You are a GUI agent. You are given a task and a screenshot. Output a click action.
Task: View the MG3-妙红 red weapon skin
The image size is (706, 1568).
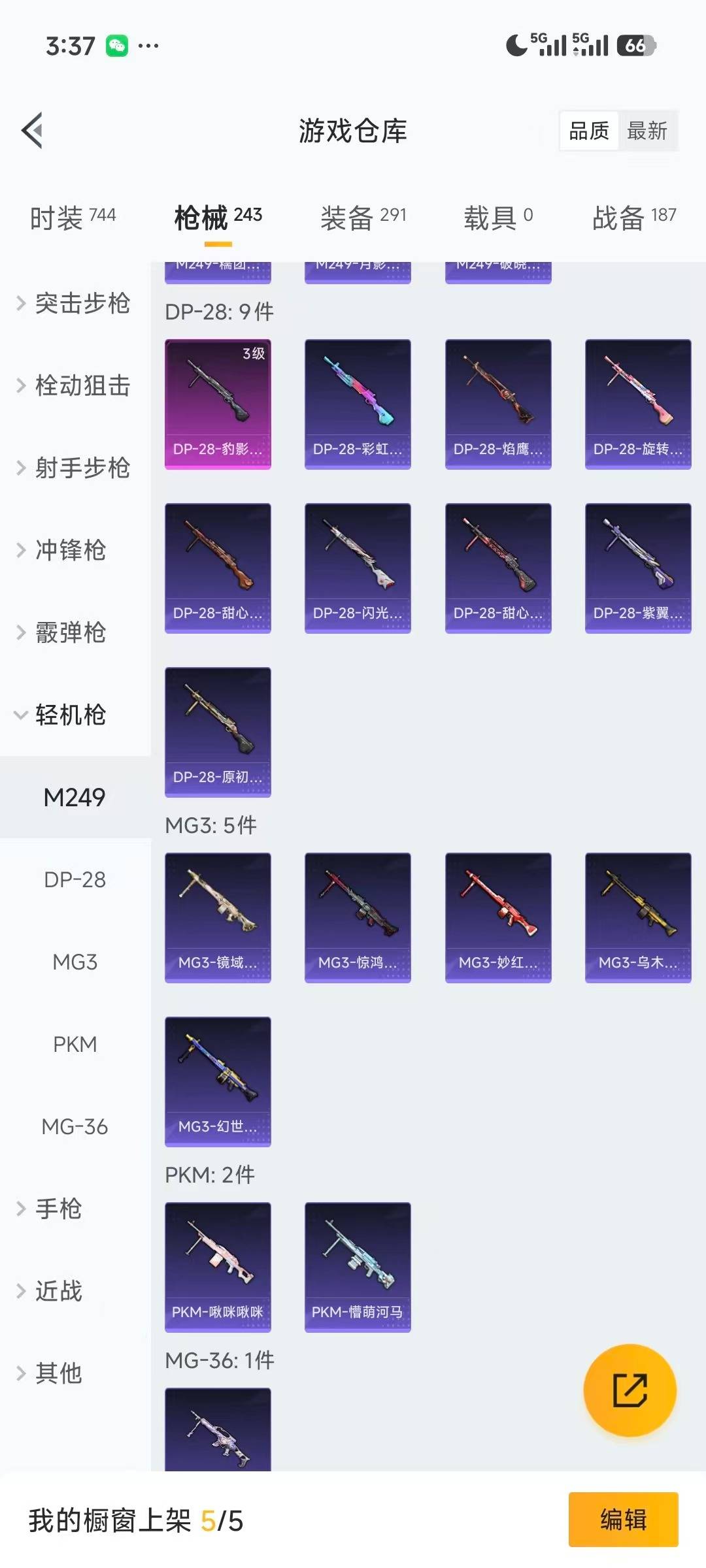(499, 917)
